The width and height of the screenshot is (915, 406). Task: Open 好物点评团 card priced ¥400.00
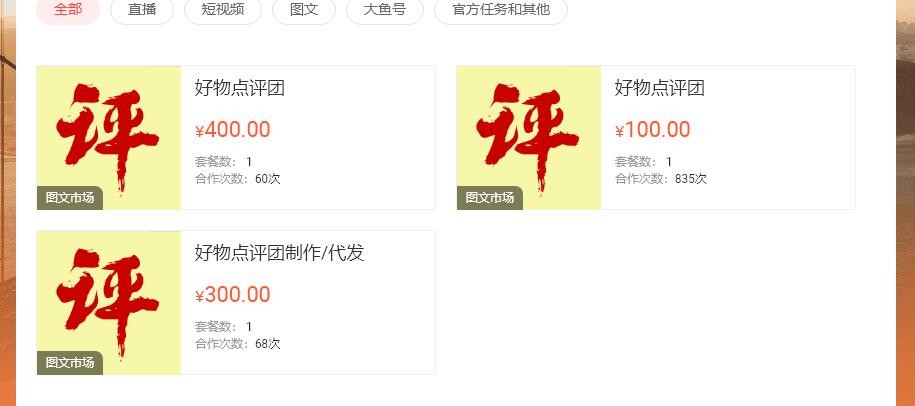[236, 138]
